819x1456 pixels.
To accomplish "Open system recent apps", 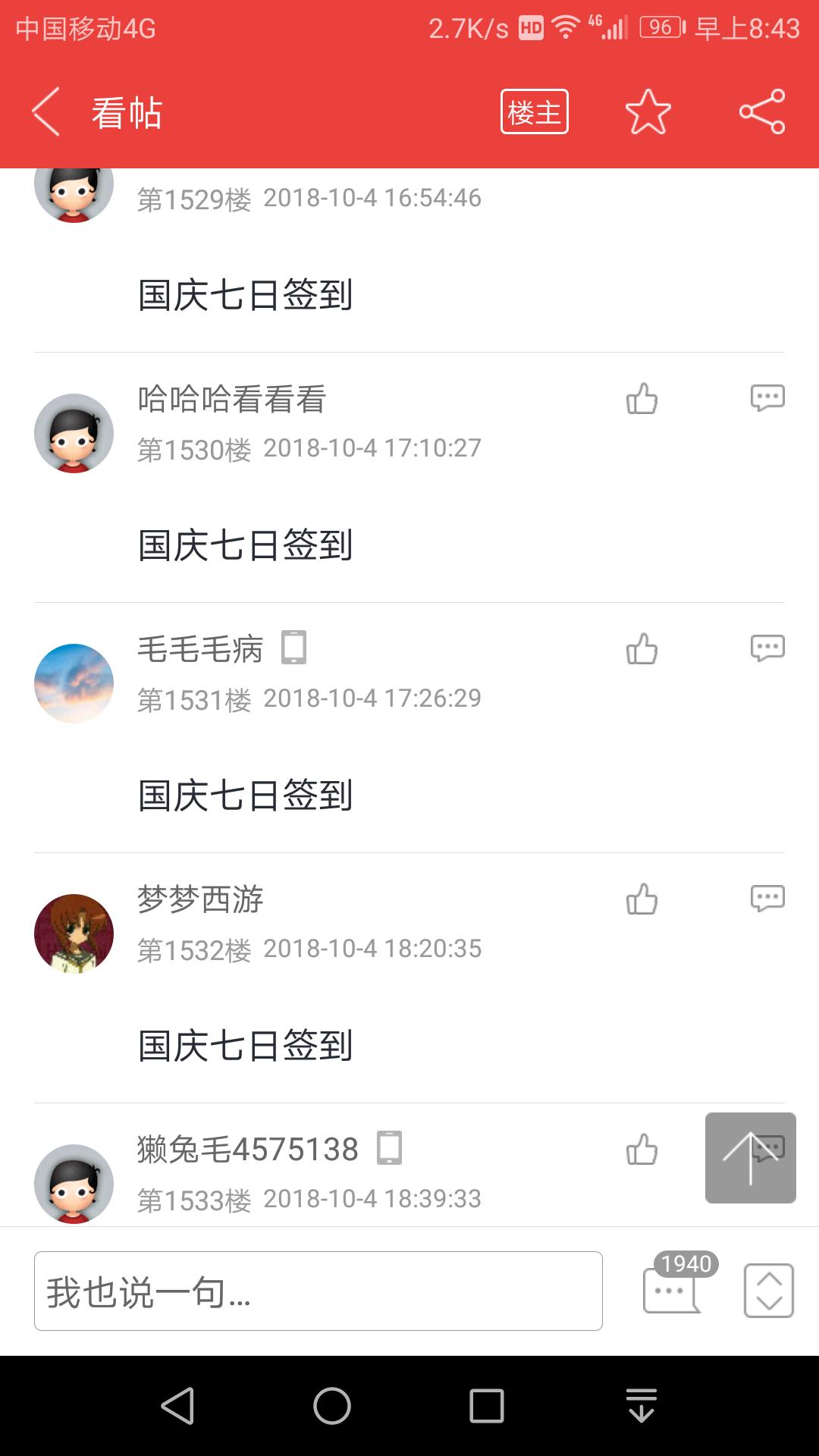I will (487, 1407).
